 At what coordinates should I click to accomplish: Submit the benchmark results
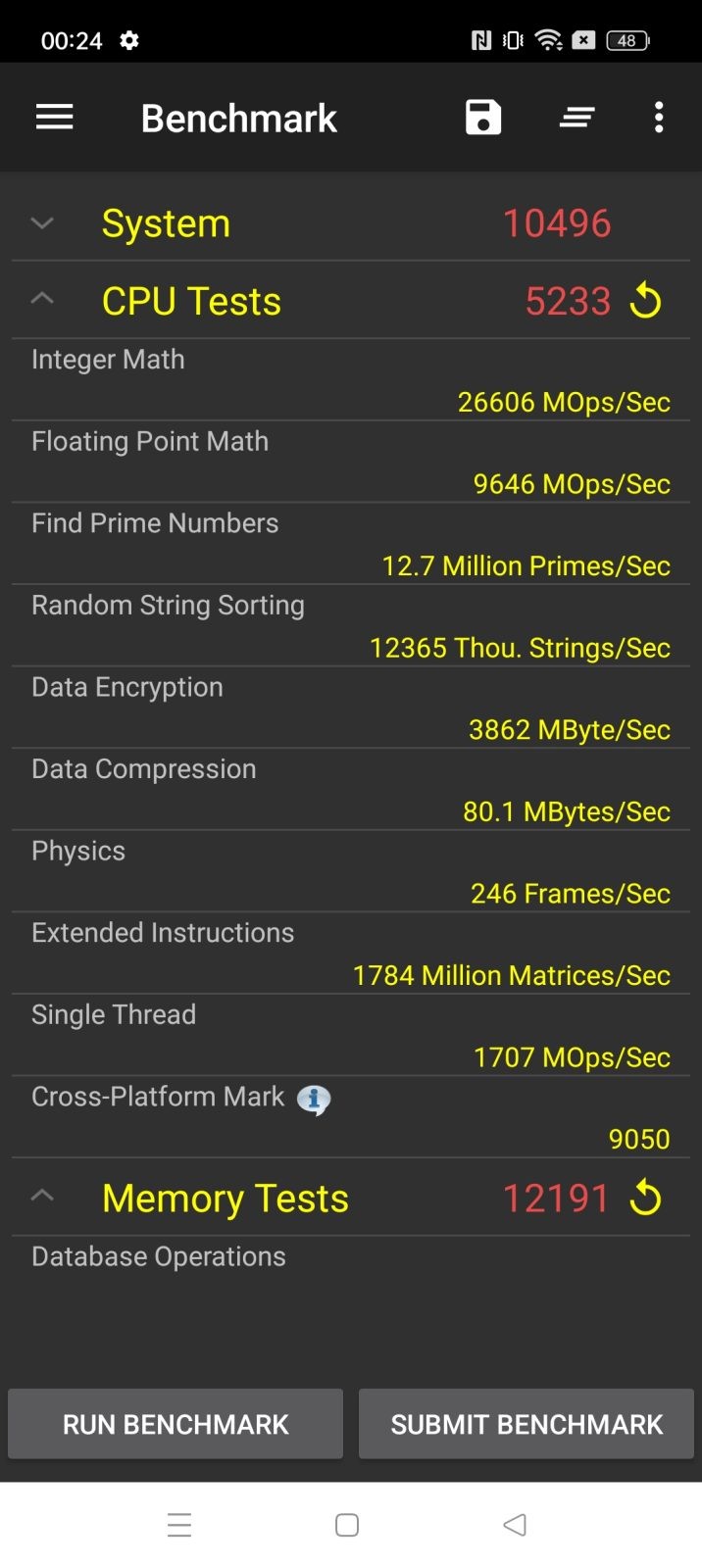(x=526, y=1424)
